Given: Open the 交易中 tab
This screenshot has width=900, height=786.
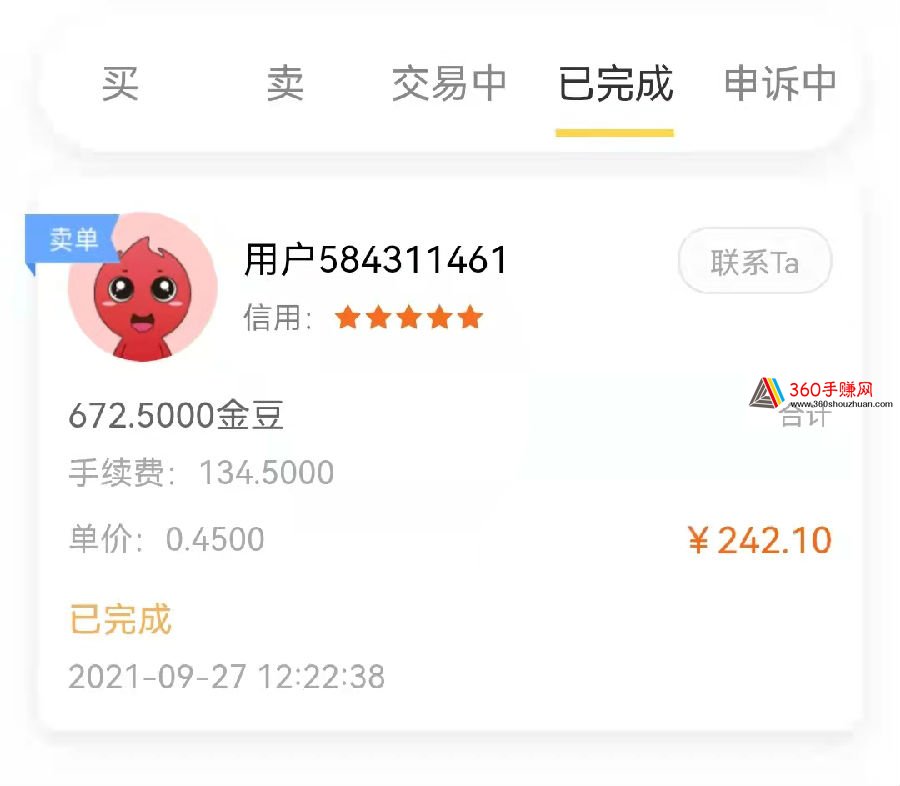Looking at the screenshot, I should [x=449, y=84].
